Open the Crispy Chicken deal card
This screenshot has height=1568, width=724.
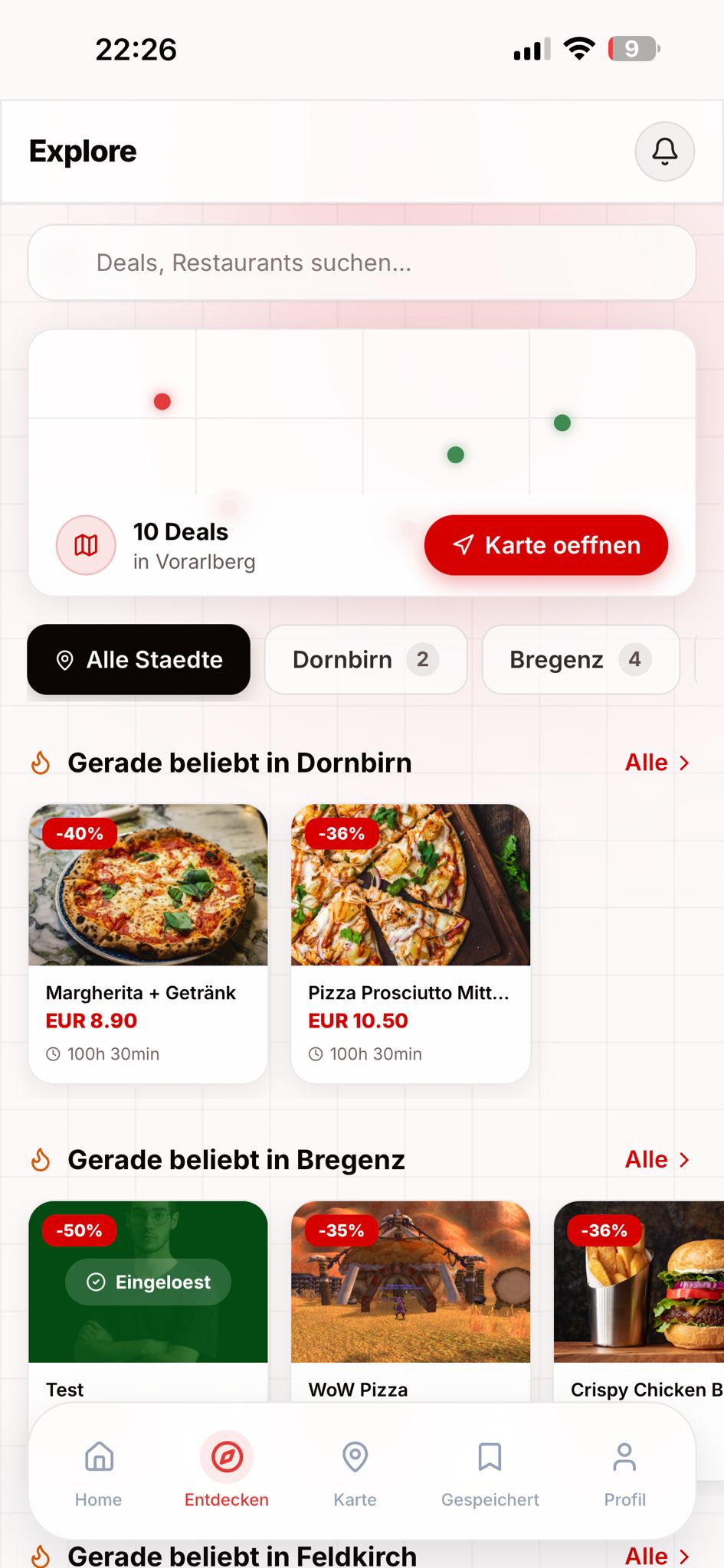639,1302
